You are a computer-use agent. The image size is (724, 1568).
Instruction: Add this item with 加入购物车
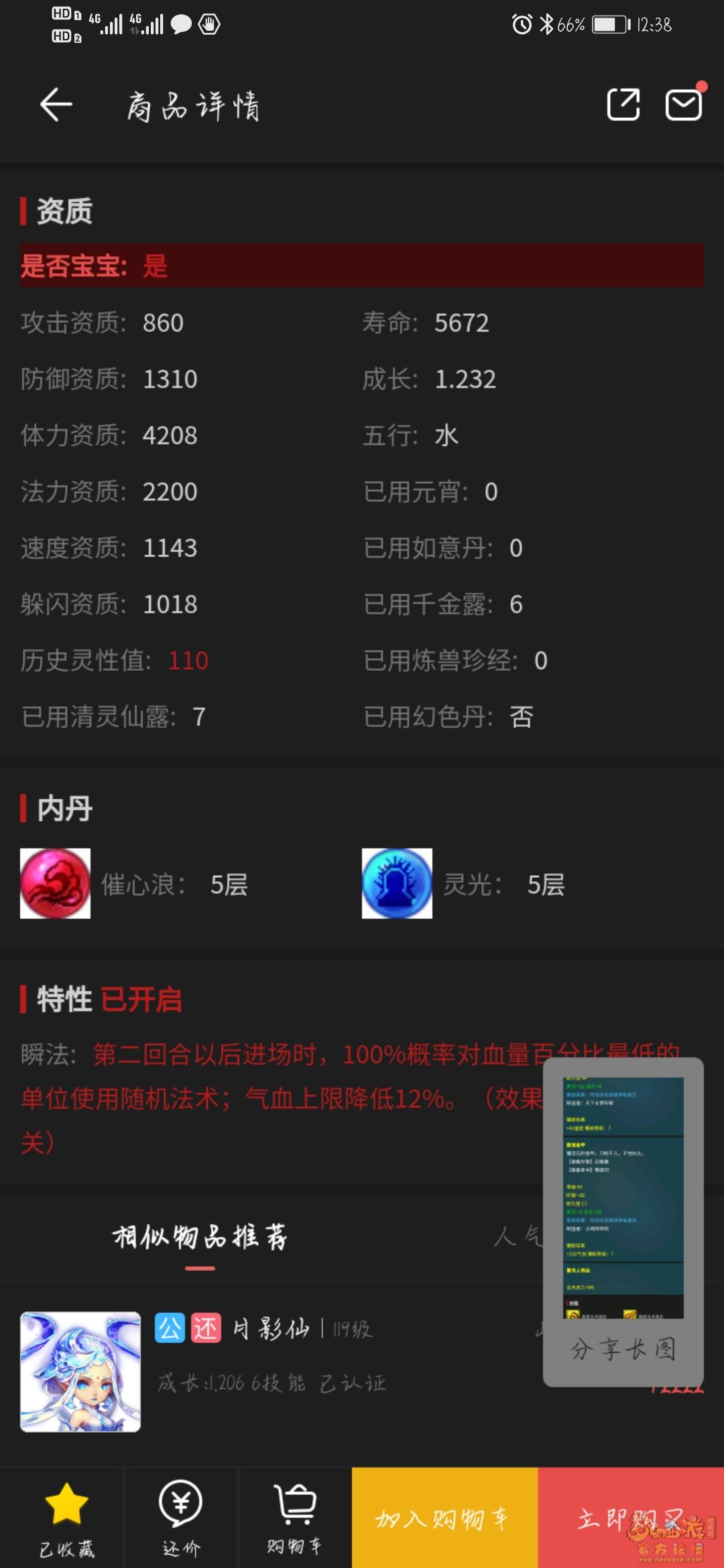[x=444, y=1517]
